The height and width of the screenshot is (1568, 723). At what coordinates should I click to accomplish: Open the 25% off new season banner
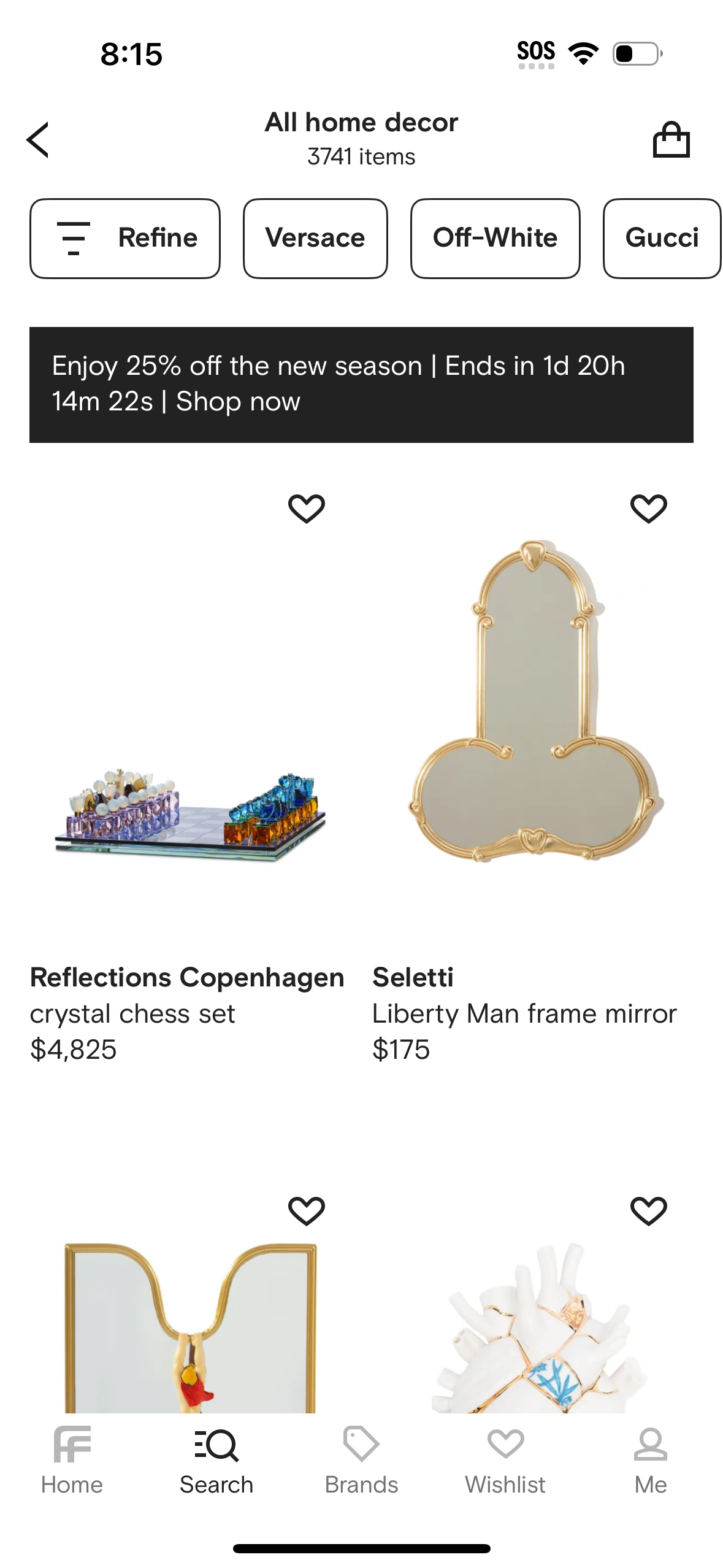point(361,384)
